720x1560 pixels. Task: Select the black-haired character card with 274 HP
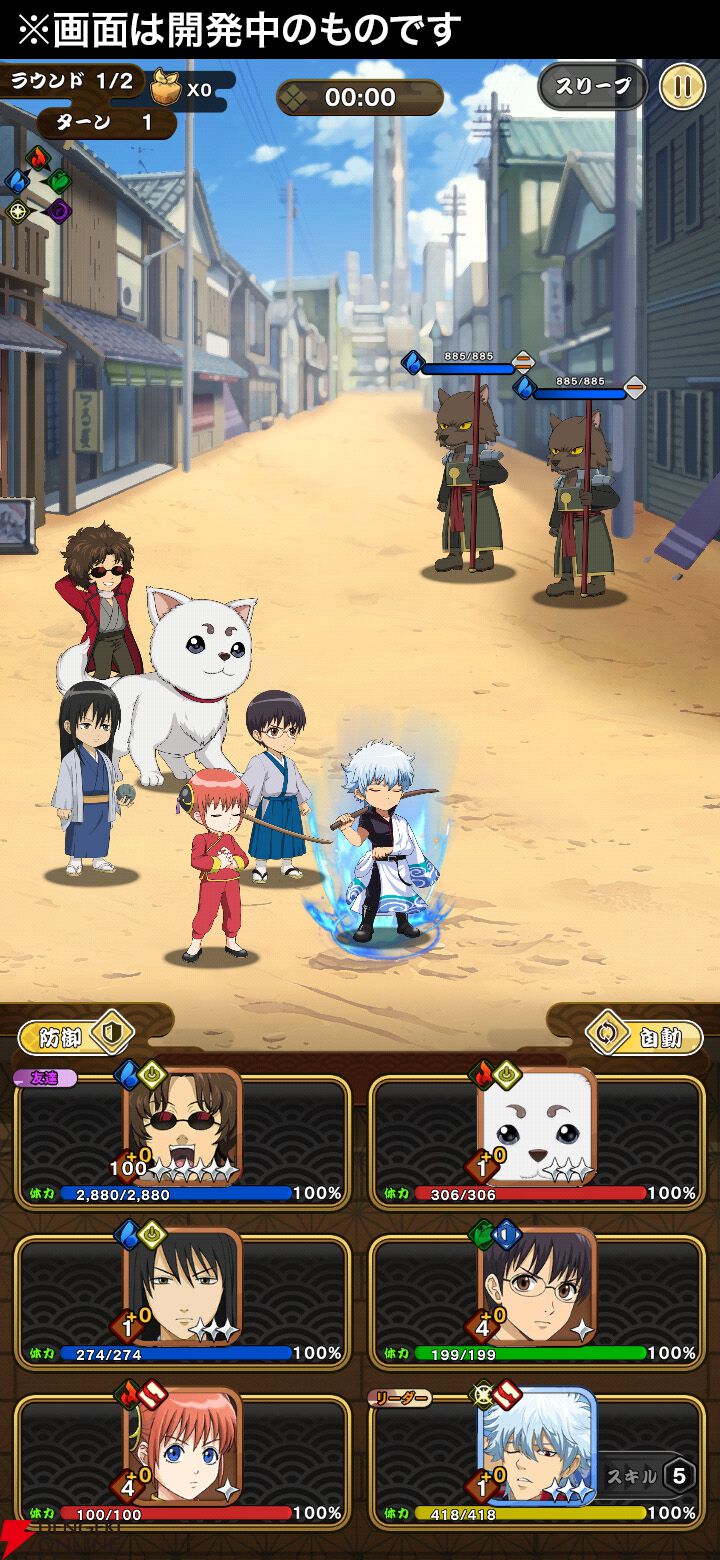tap(182, 1300)
